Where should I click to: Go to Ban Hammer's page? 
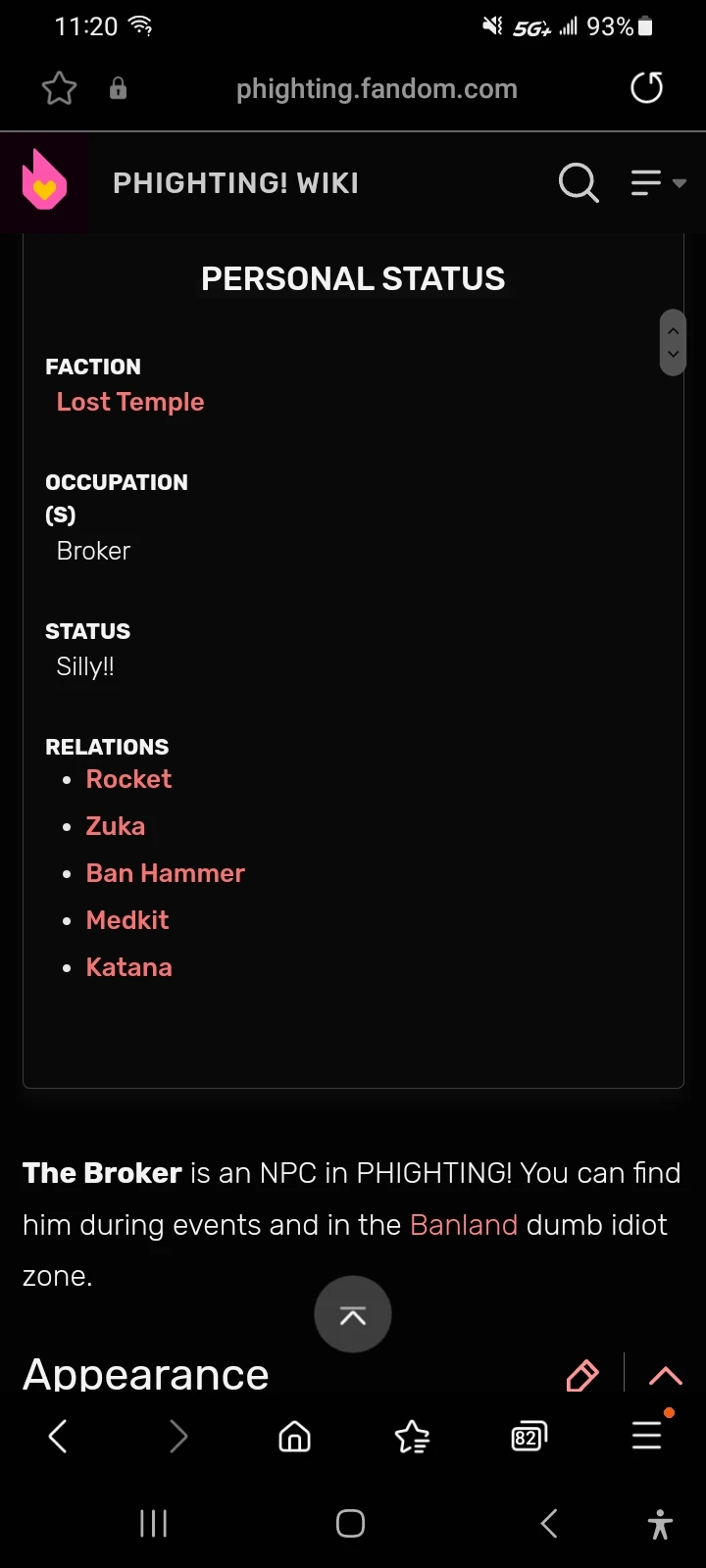pos(165,873)
